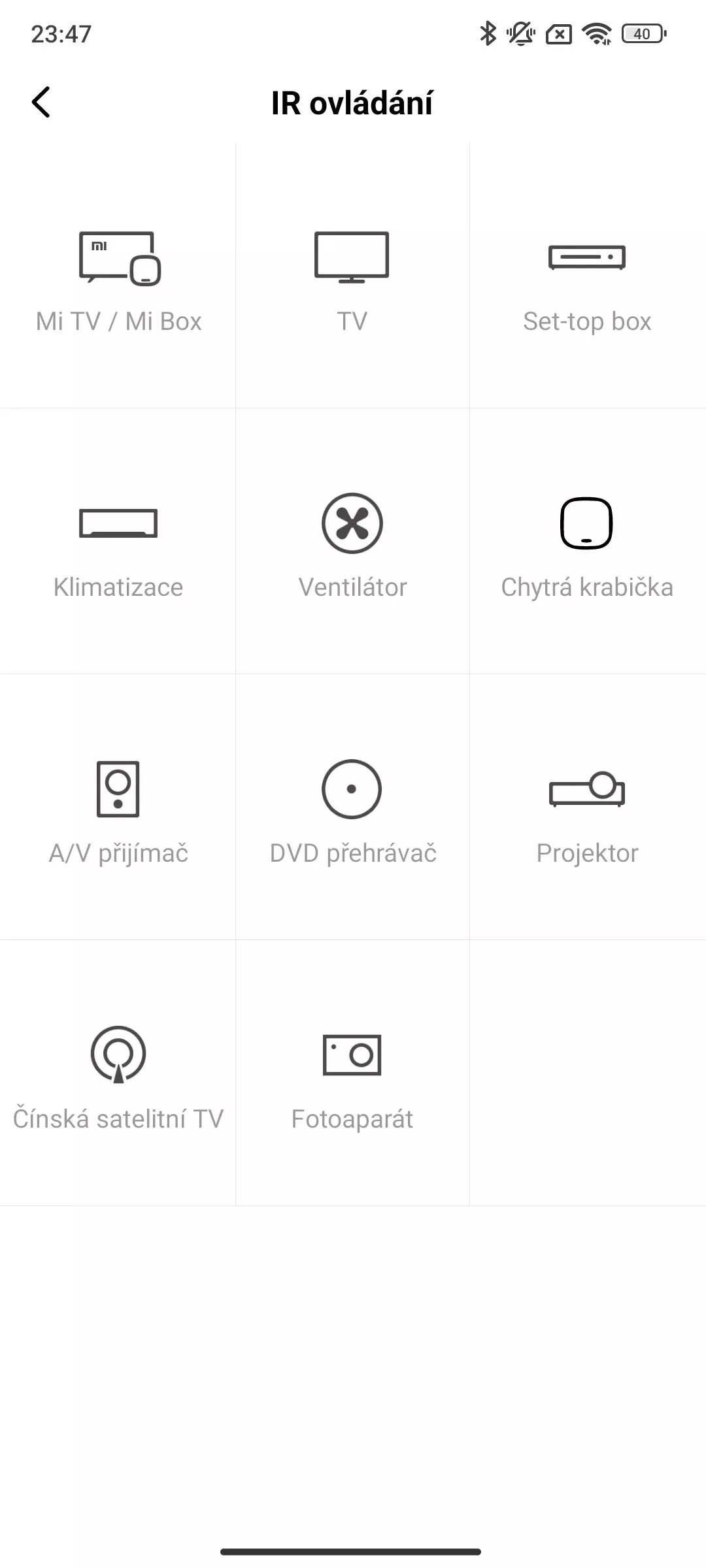Select Fotoaparát device type
Image resolution: width=706 pixels, height=1568 pixels.
(352, 1073)
